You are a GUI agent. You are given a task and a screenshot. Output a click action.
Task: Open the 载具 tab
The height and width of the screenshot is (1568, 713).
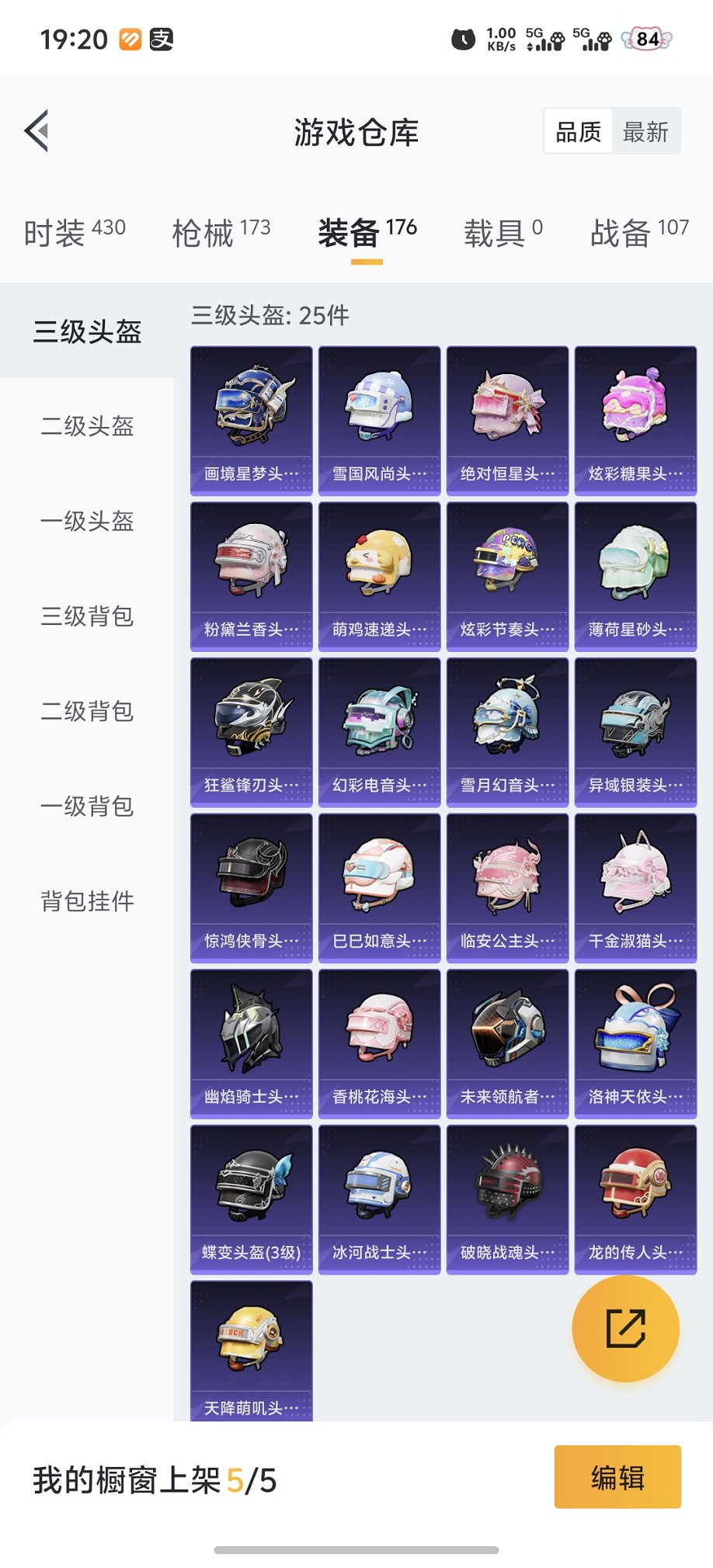pos(503,231)
